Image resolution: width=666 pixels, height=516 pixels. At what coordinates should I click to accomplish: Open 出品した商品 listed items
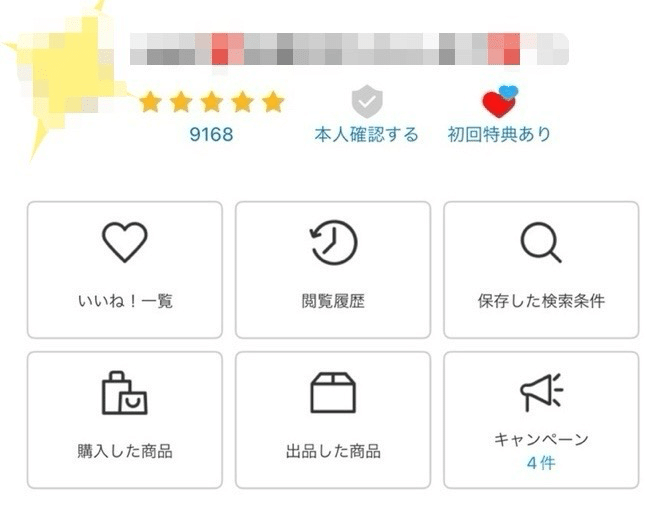click(333, 420)
